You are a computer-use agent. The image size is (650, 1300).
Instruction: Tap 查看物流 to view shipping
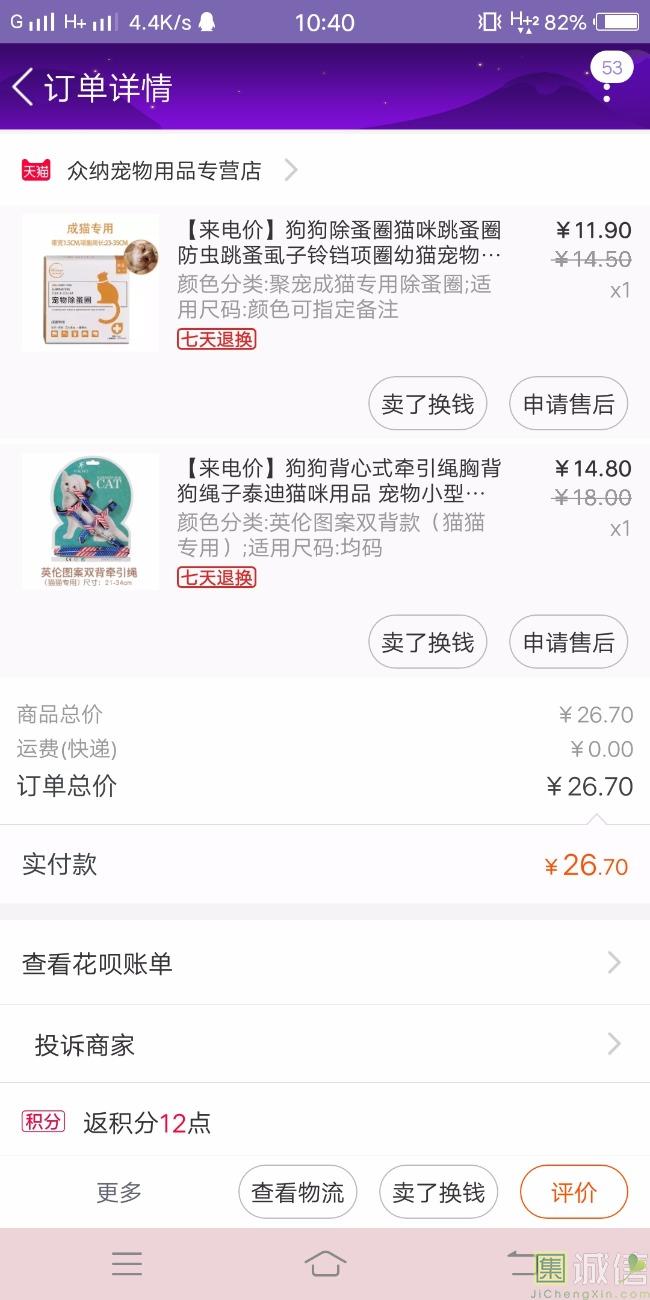coord(298,1192)
